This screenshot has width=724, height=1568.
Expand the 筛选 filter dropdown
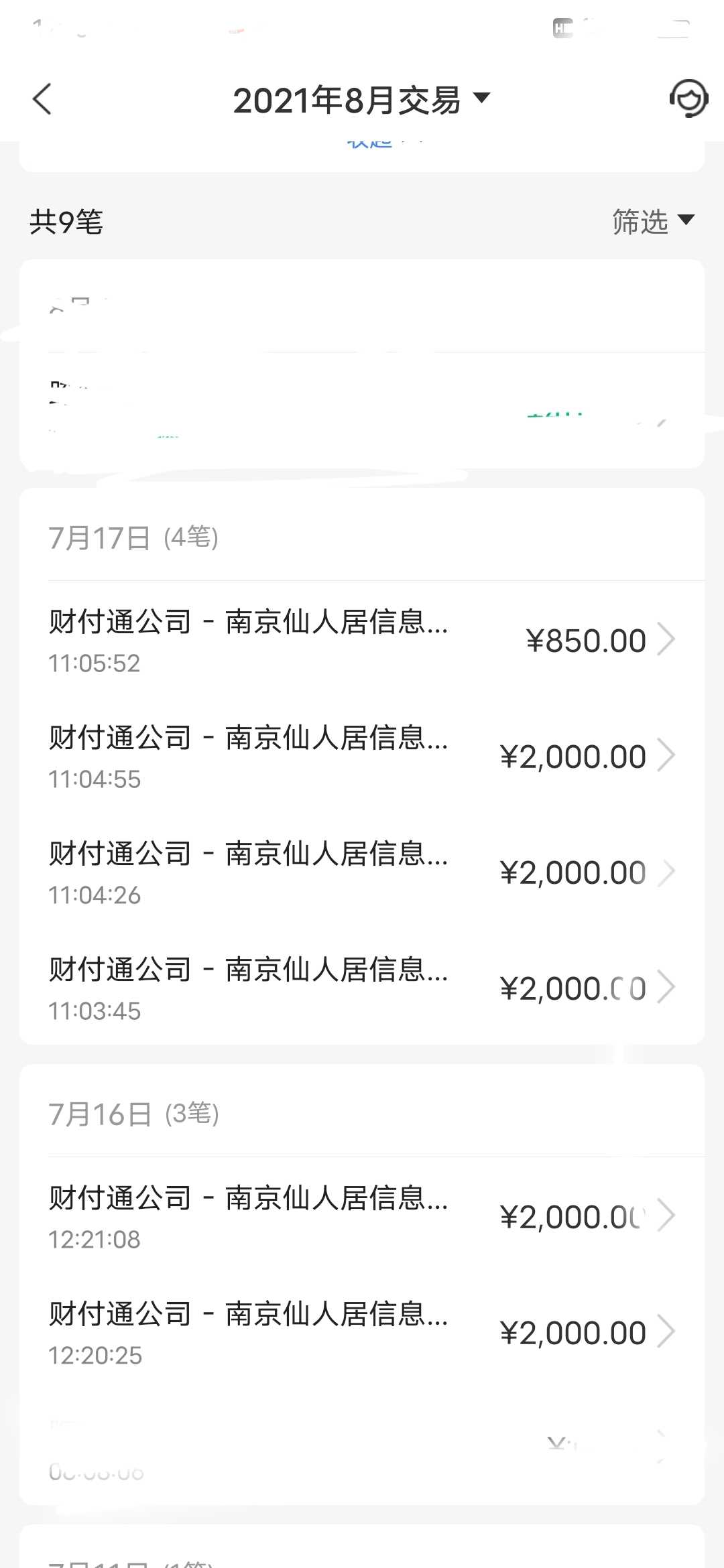point(653,221)
